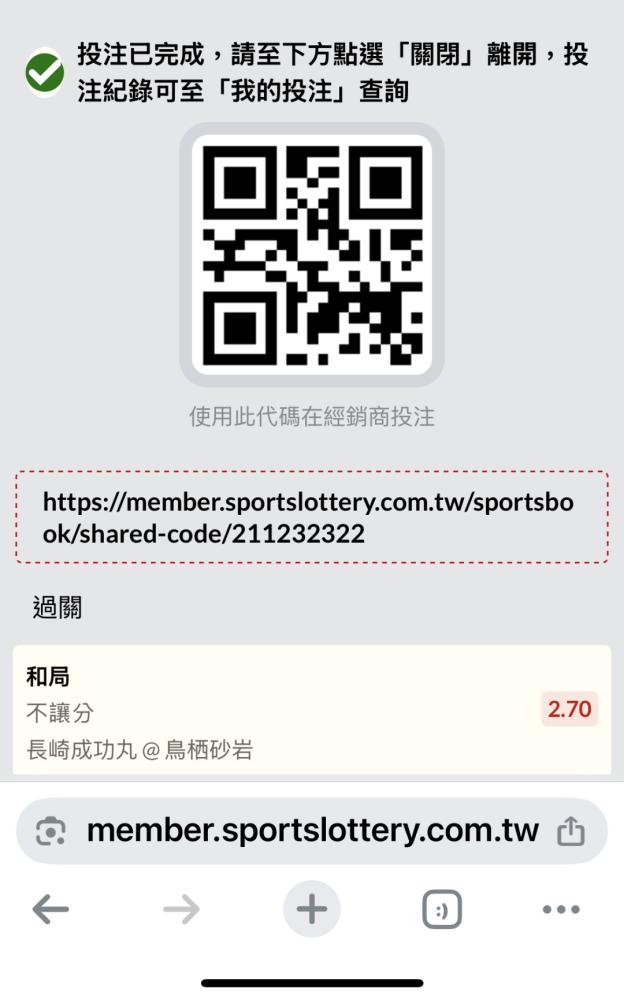
Task: Tap the member.sportslottery.com.tw address bar
Action: [x=311, y=831]
